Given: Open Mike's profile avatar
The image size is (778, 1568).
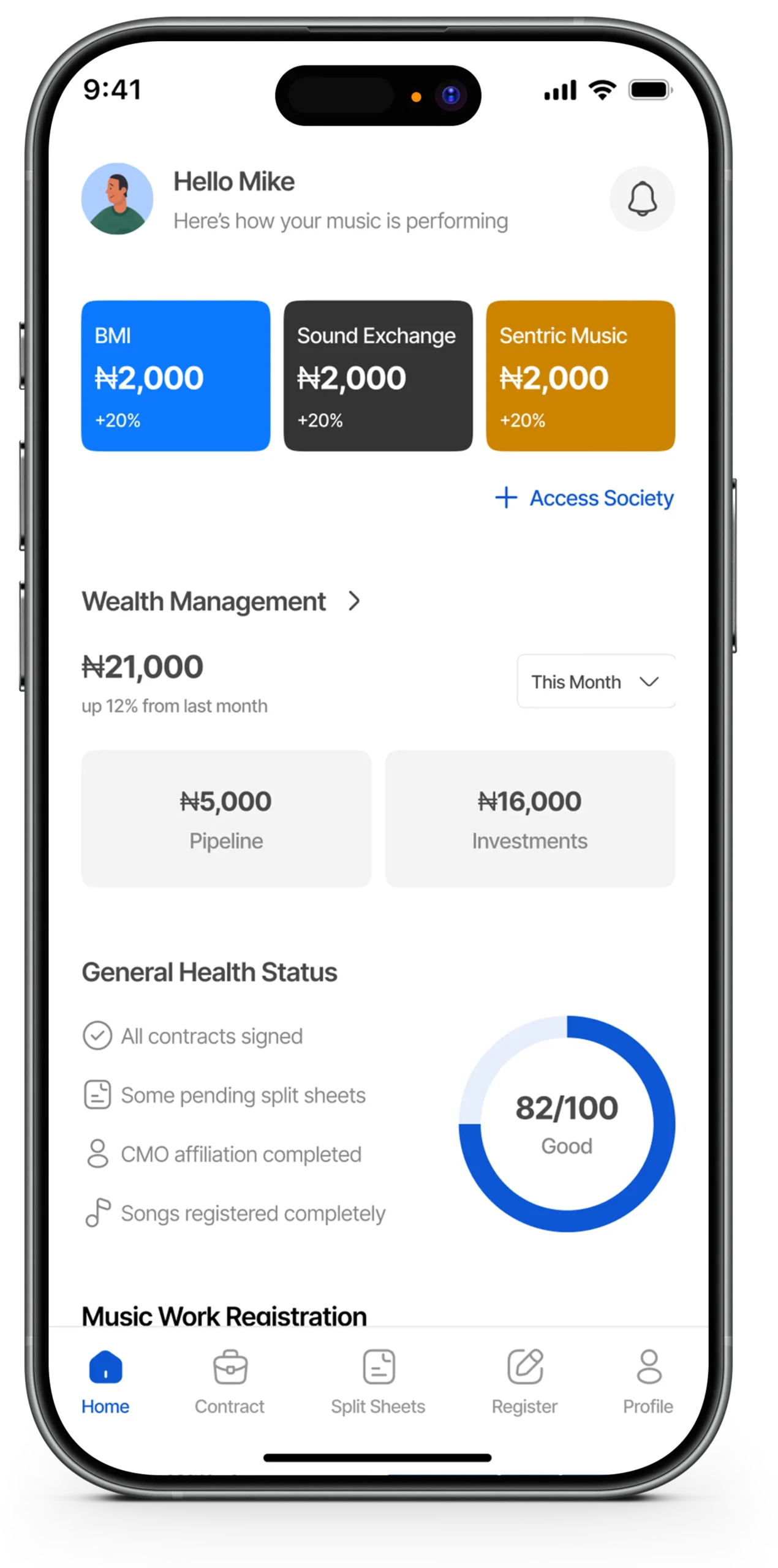Looking at the screenshot, I should [x=117, y=198].
